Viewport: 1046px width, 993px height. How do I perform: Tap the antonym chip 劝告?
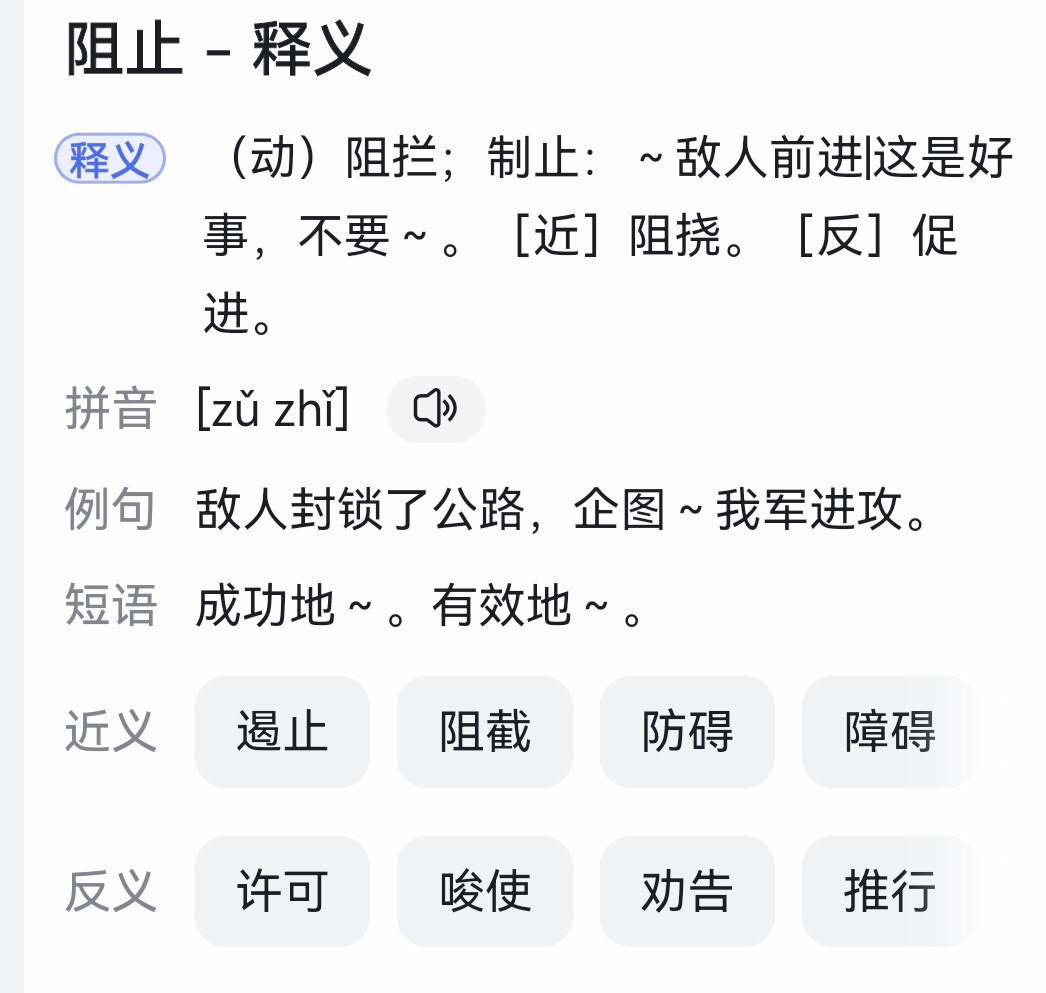[687, 891]
